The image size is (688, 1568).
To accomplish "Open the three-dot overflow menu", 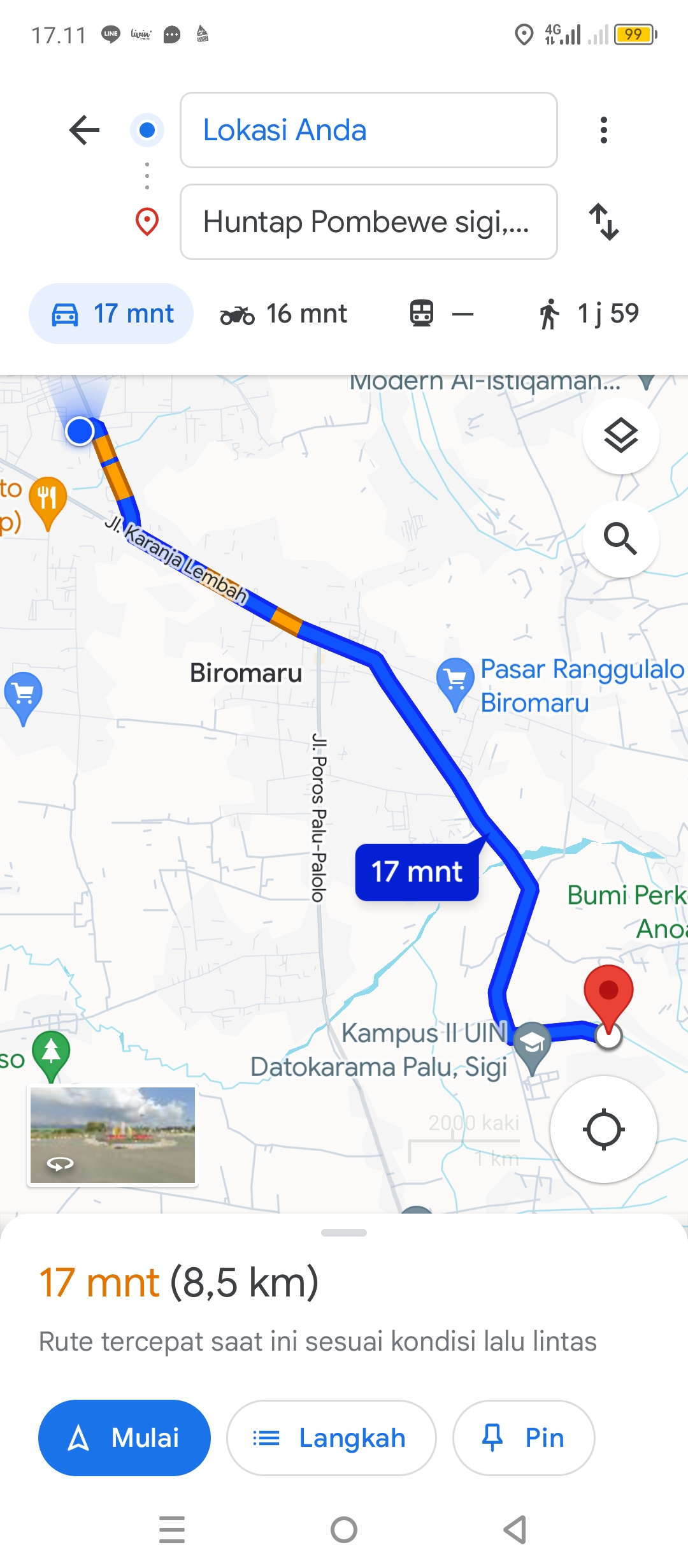I will click(603, 130).
